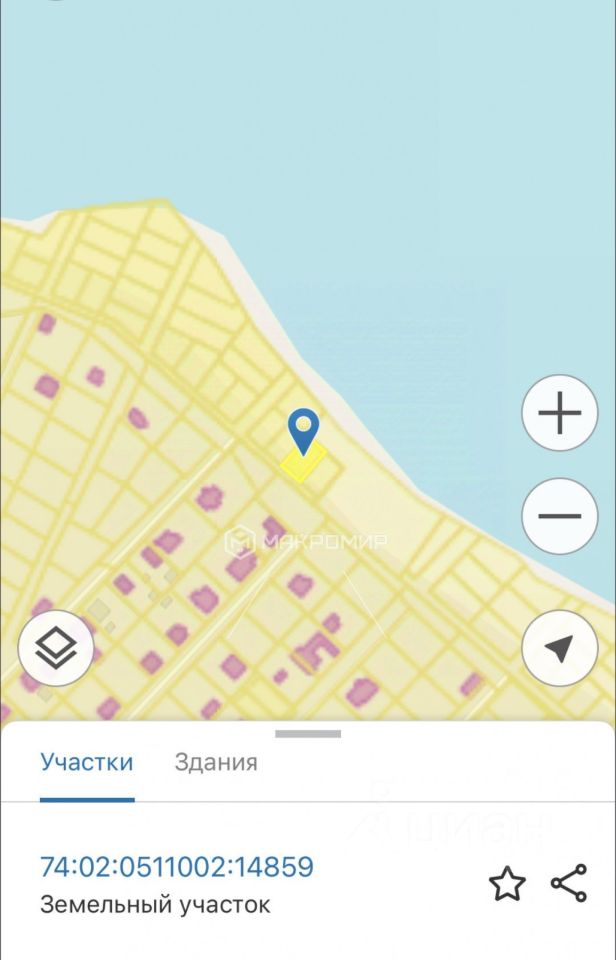
Task: Select the Участки tab
Action: pyautogui.click(x=87, y=762)
